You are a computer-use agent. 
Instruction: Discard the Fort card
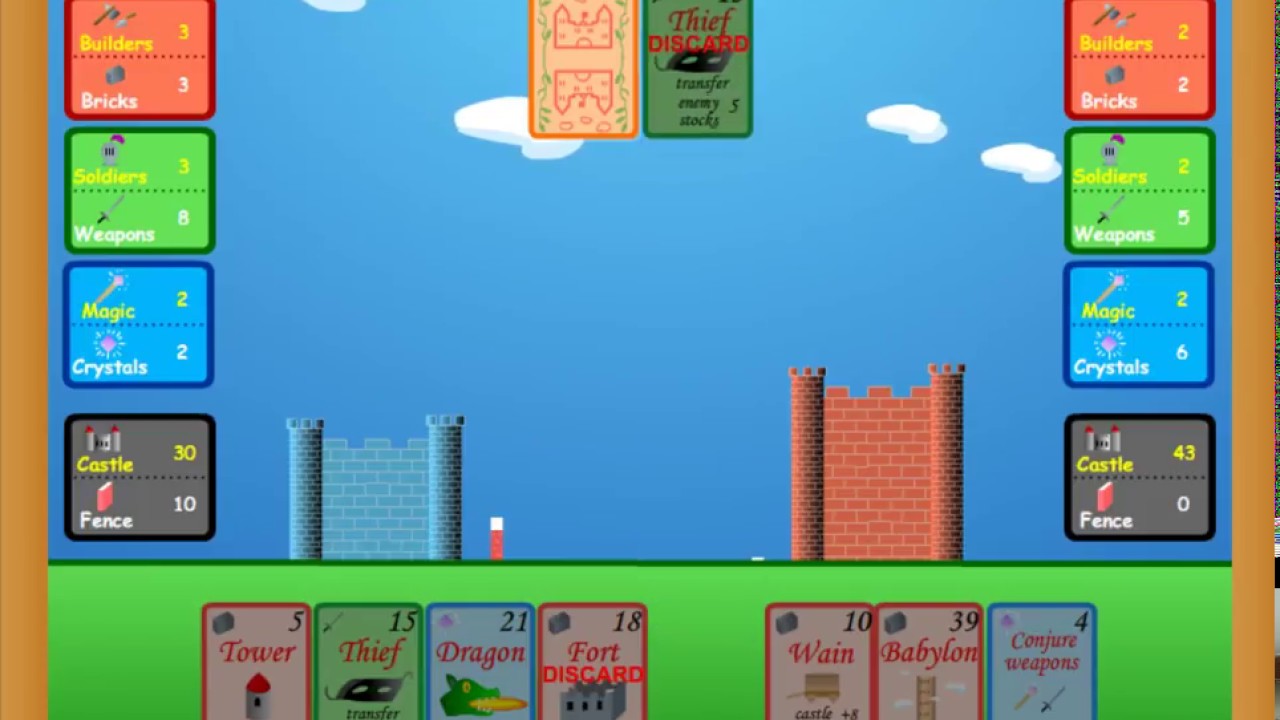(x=592, y=662)
